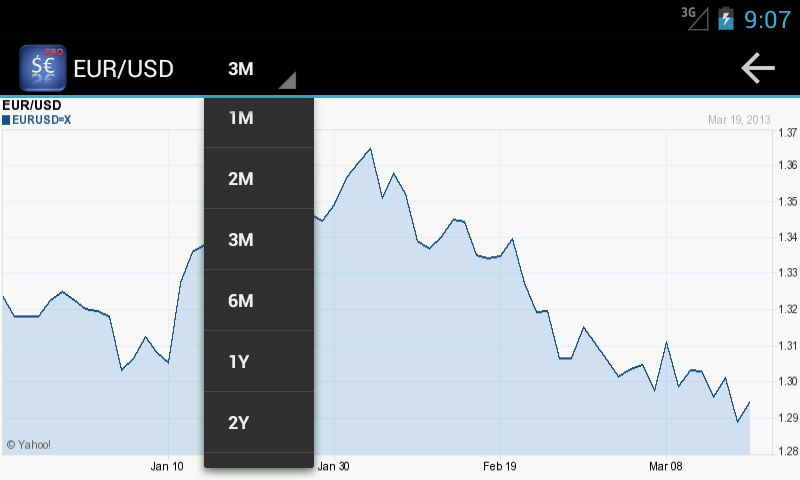Choose the 2M range option
The image size is (800, 480).
(x=259, y=179)
